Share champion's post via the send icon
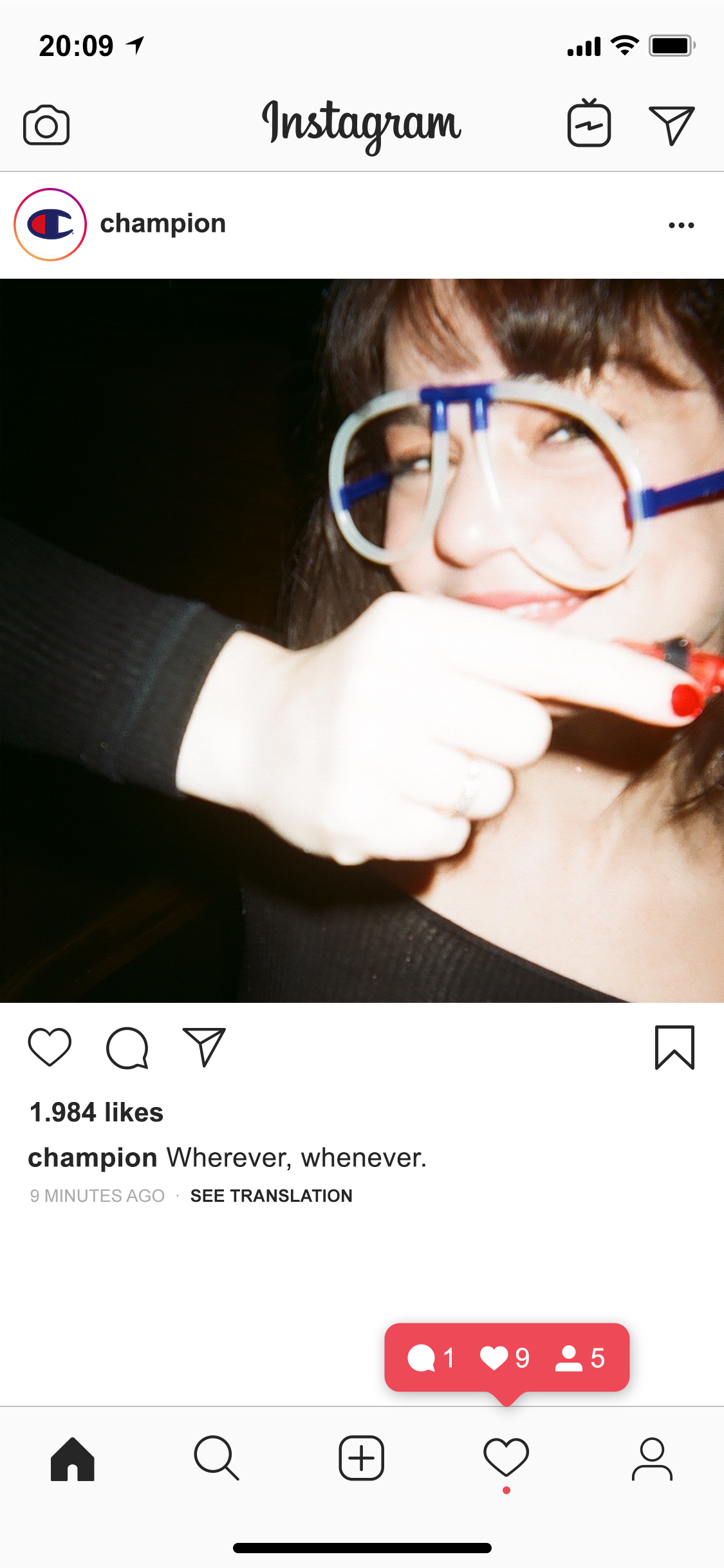The width and height of the screenshot is (724, 1568). pos(204,1047)
